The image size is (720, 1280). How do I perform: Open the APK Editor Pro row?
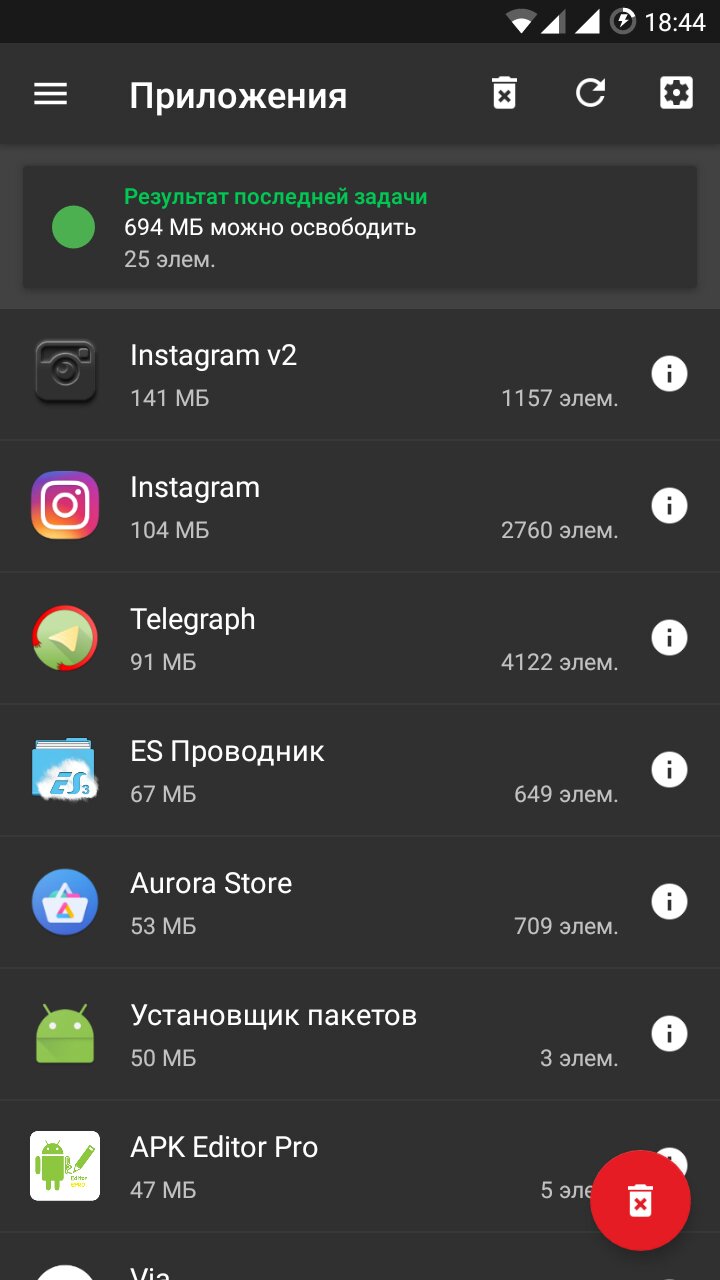pyautogui.click(x=300, y=1166)
